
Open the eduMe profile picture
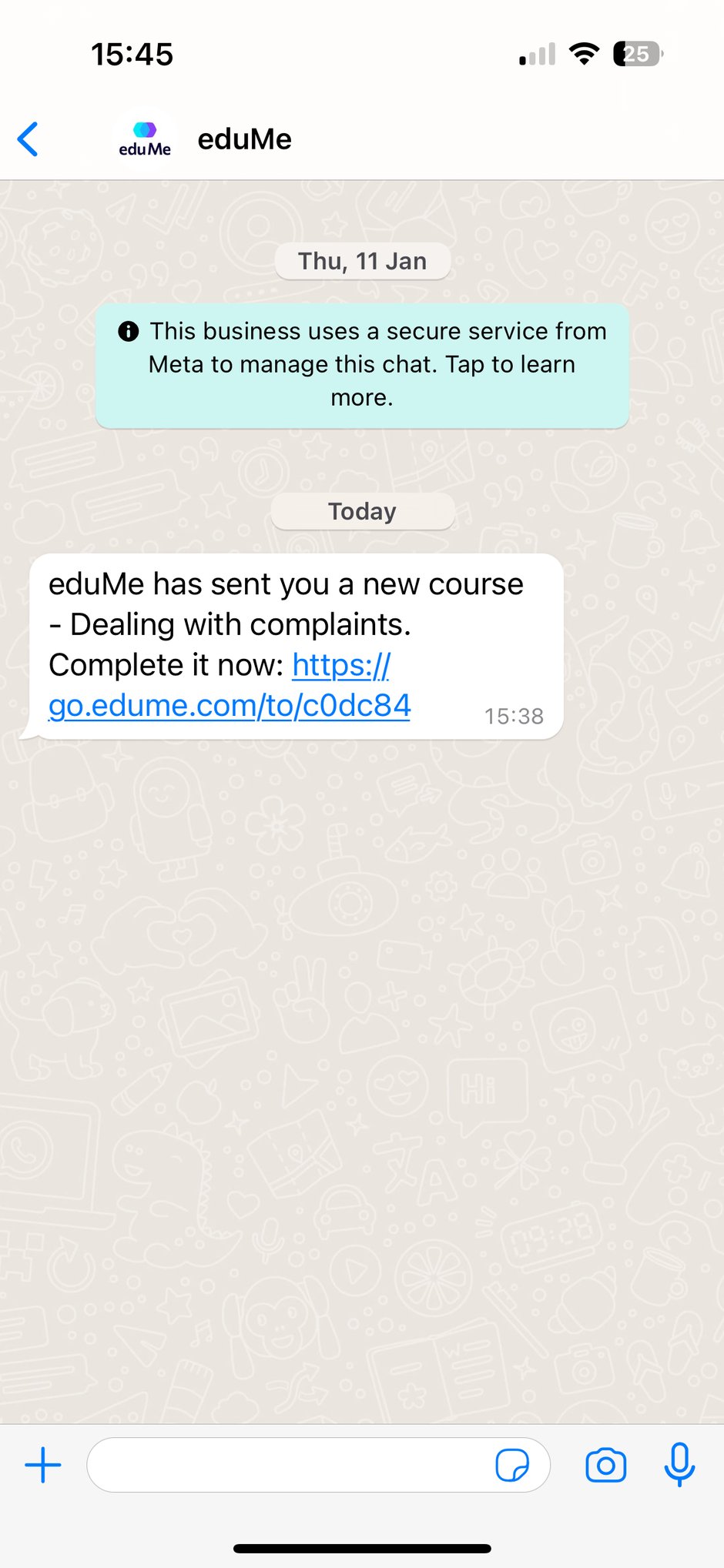point(143,138)
